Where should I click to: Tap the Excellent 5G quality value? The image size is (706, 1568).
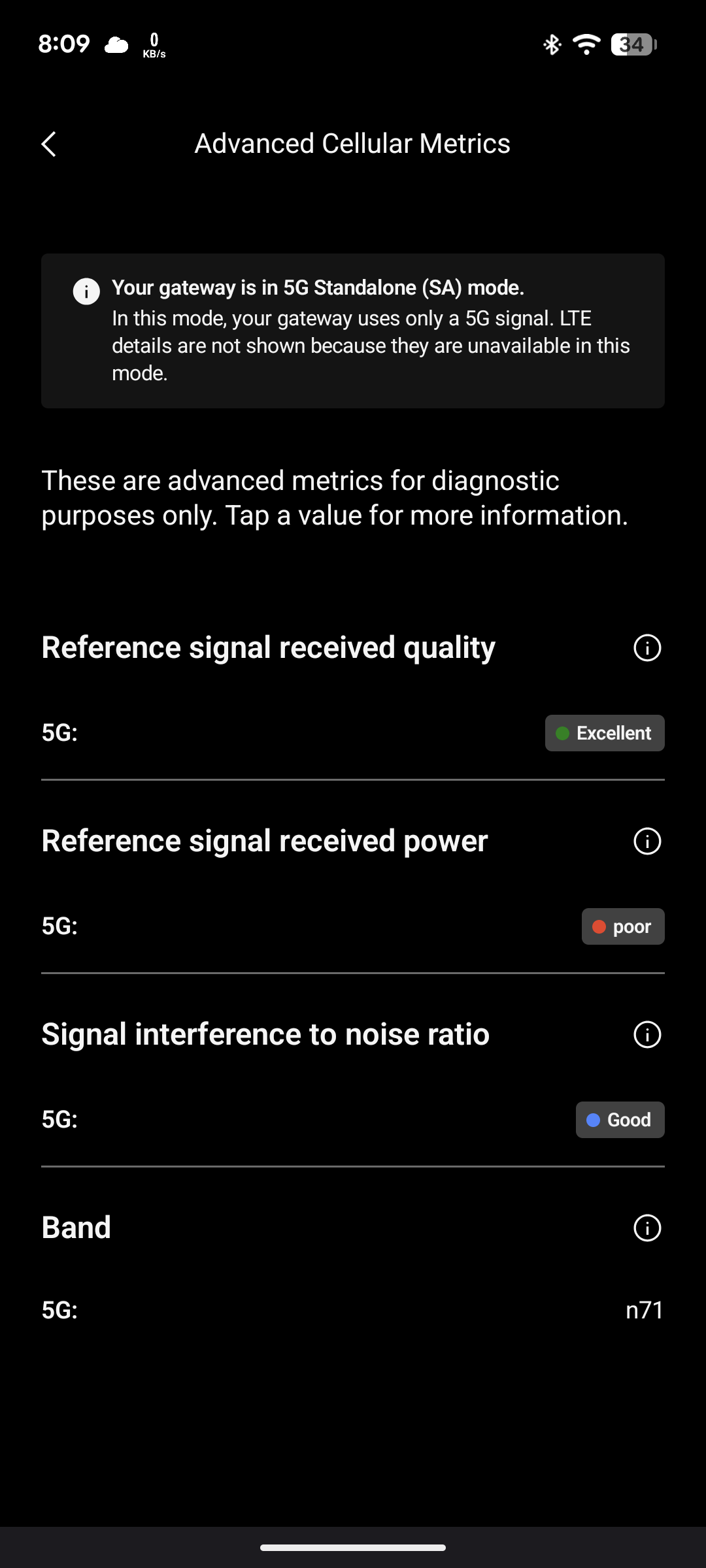pyautogui.click(x=605, y=733)
